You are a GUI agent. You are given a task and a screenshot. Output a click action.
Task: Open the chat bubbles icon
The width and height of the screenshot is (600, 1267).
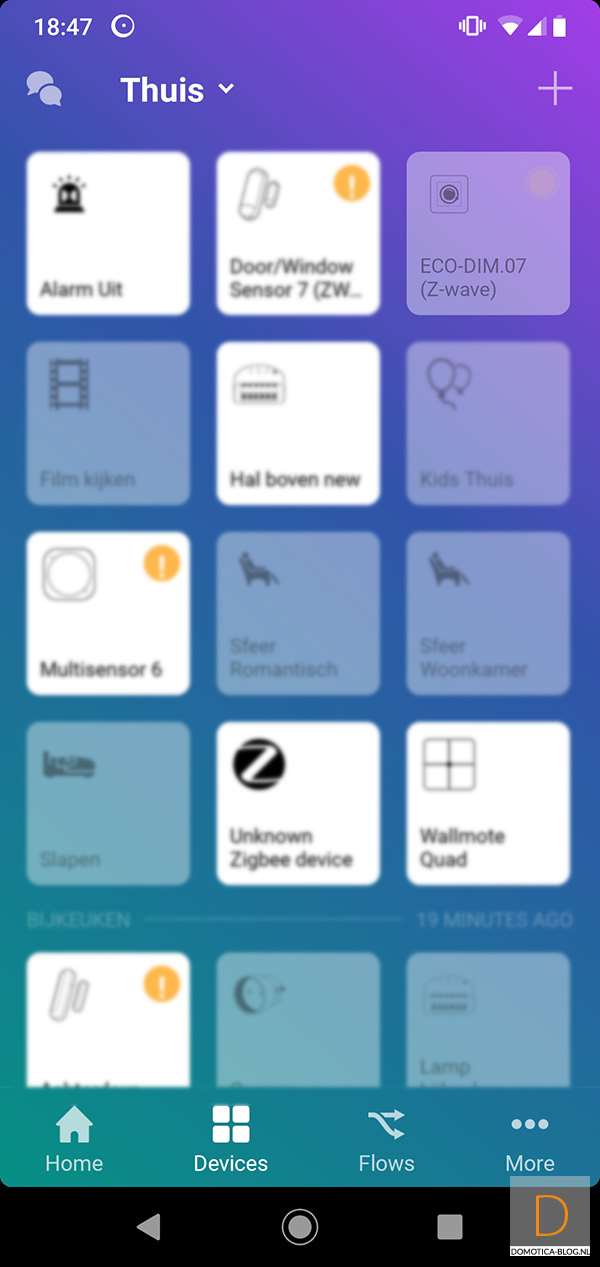(x=44, y=89)
